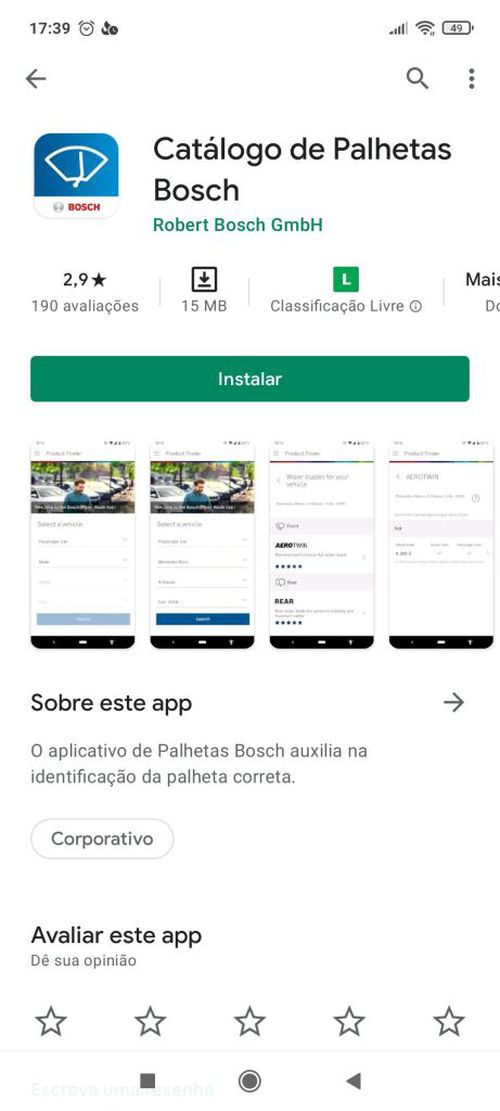This screenshot has width=500, height=1111.
Task: Open recent apps square button
Action: pos(147,1081)
